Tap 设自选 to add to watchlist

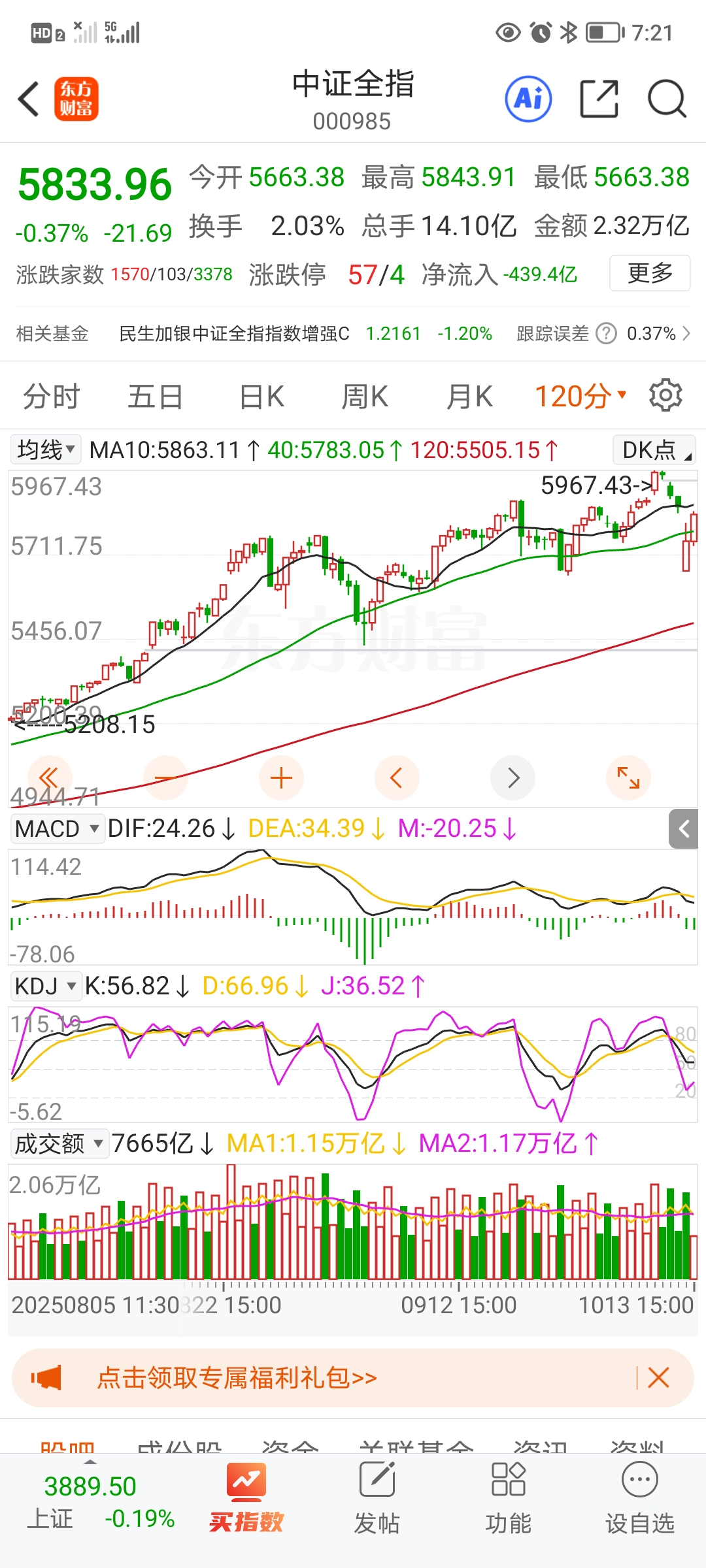pos(639,1496)
